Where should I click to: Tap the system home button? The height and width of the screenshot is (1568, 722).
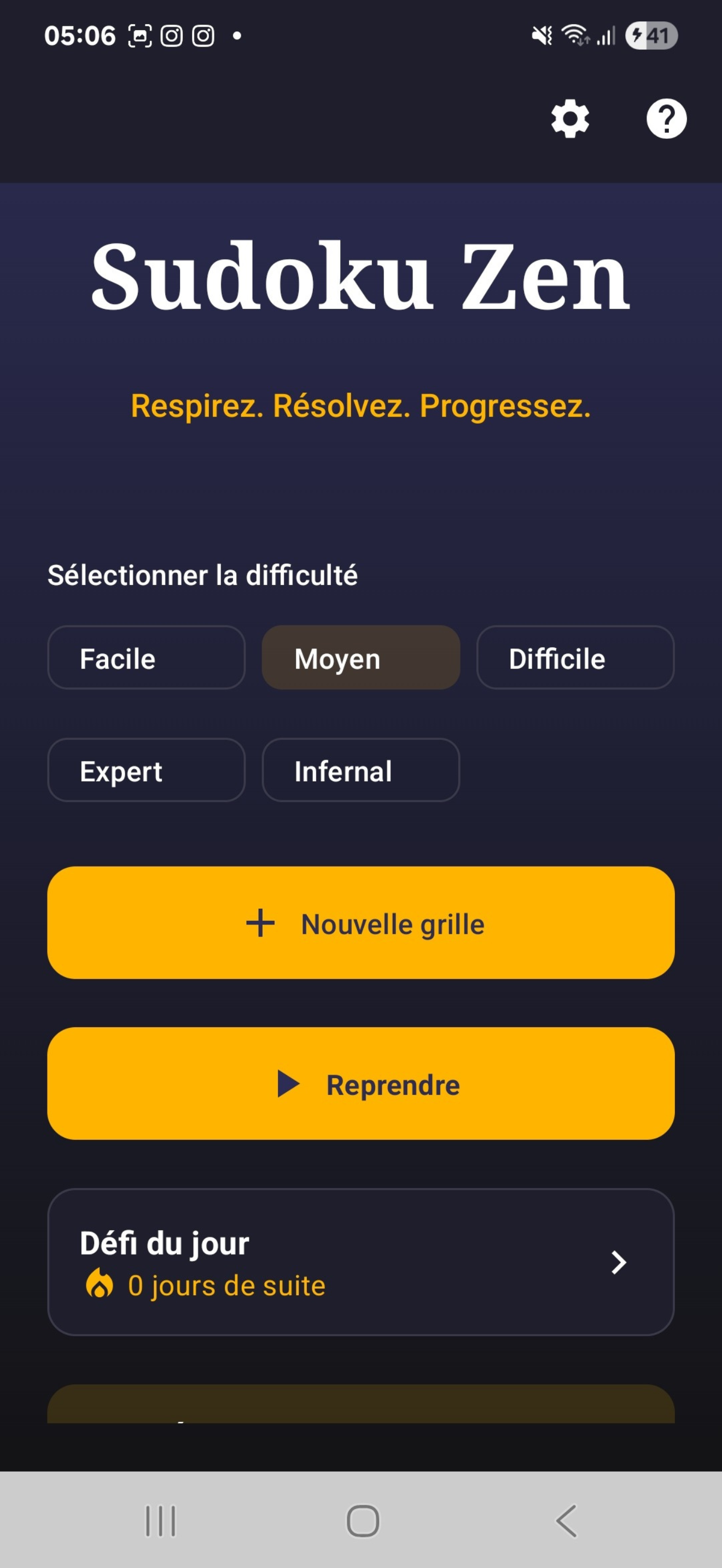362,1521
